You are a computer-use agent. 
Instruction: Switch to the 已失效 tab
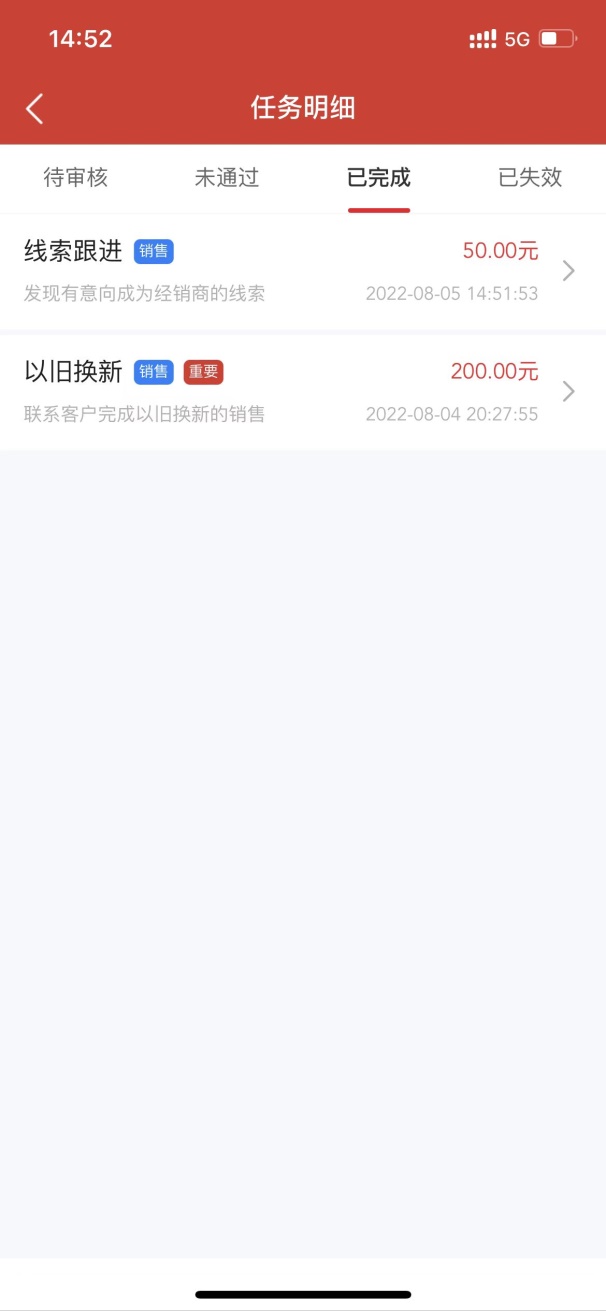[530, 178]
